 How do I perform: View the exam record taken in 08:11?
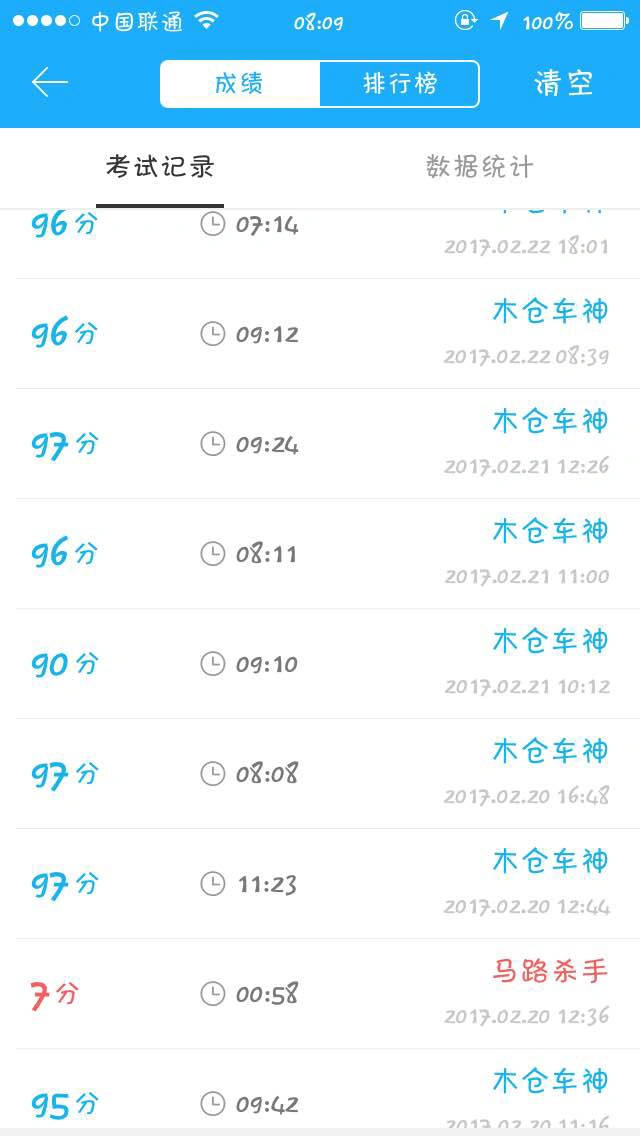click(x=320, y=554)
